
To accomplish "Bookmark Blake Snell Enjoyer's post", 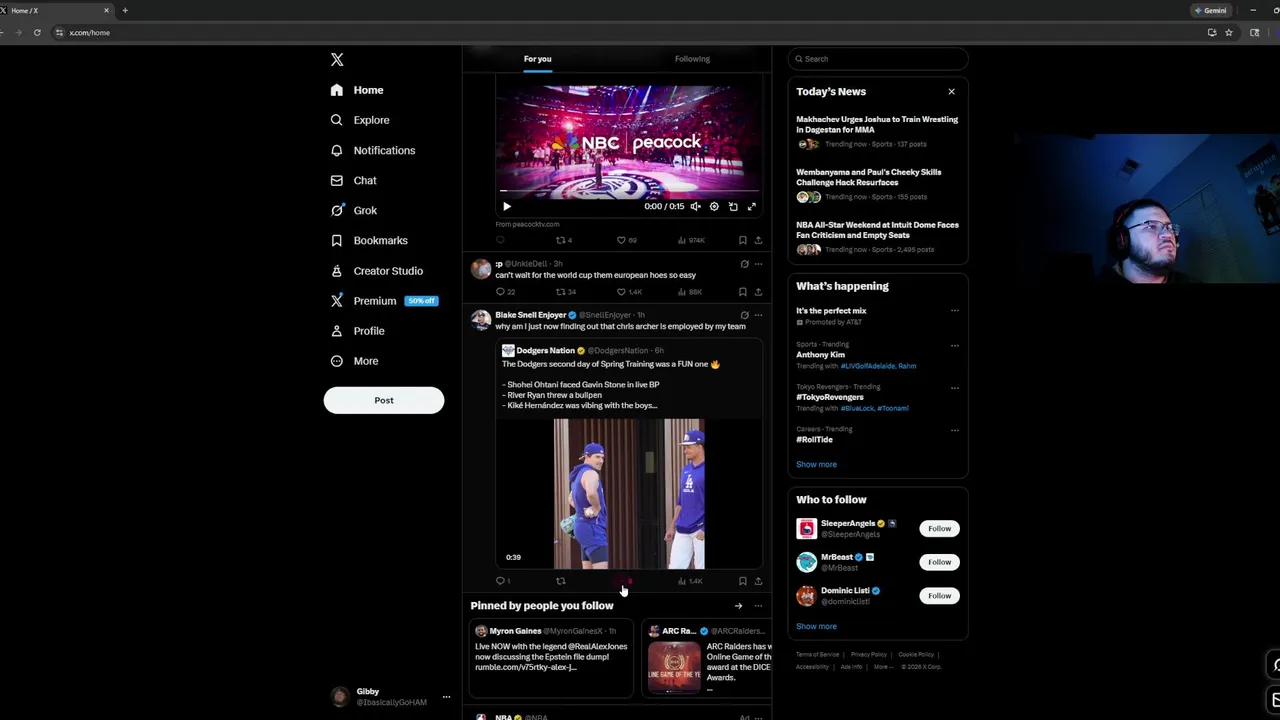I will tap(742, 581).
